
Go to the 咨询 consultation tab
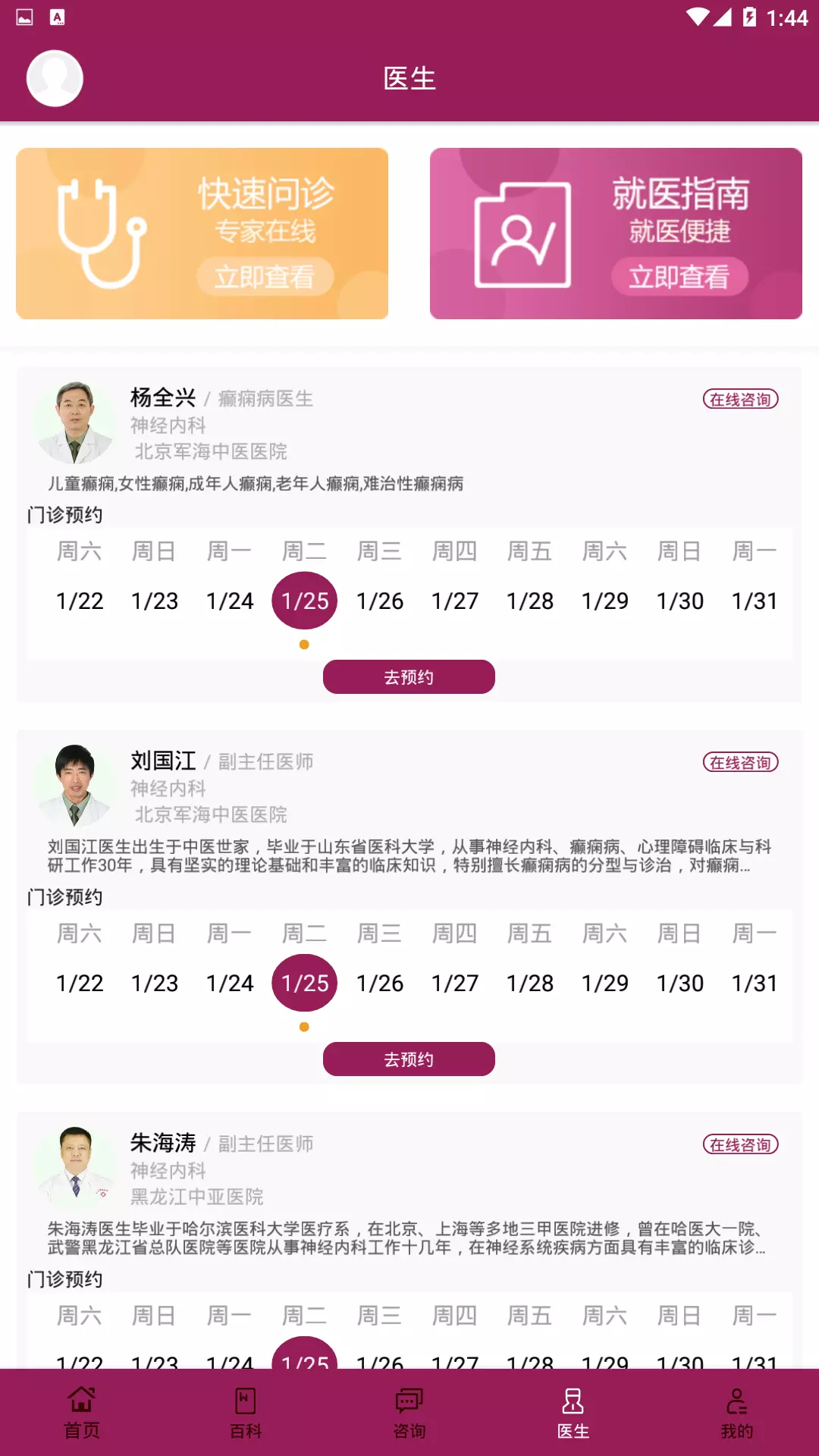409,1413
